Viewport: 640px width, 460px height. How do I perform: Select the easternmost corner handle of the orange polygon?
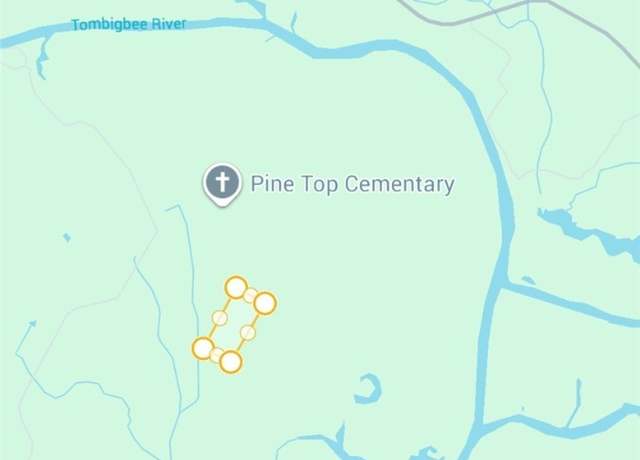(265, 303)
